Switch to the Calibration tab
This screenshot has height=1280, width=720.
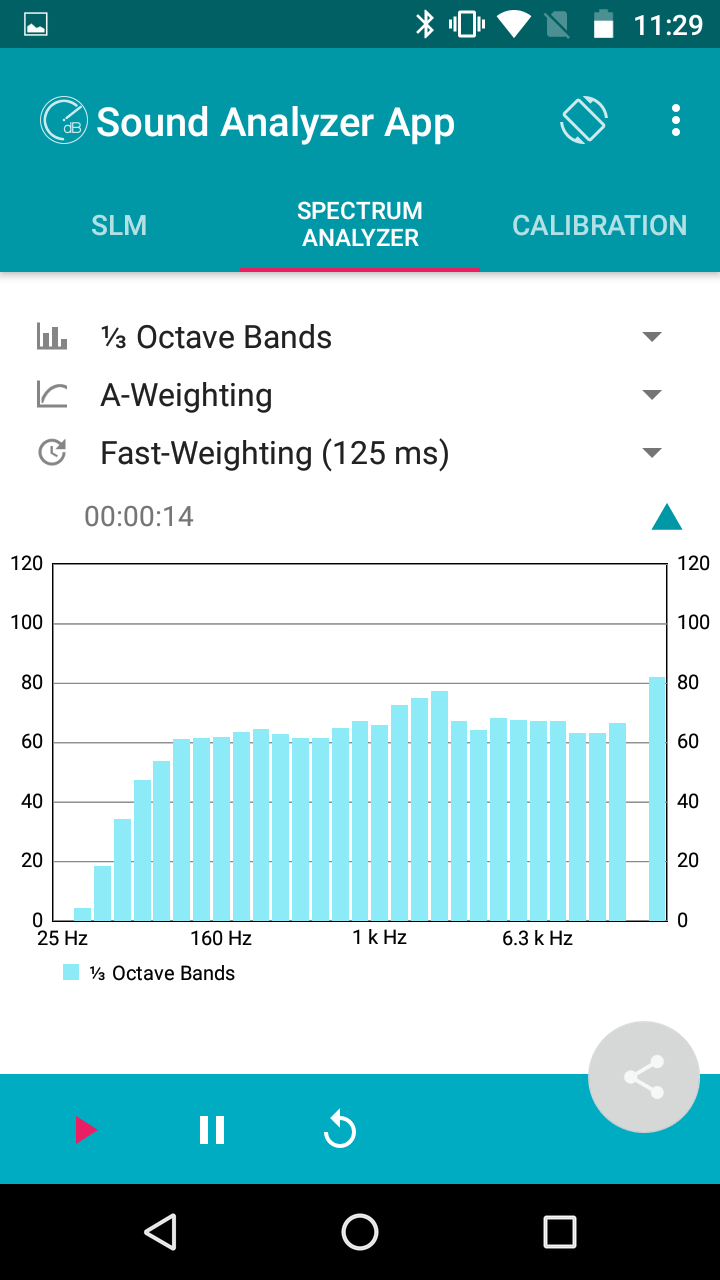point(600,225)
